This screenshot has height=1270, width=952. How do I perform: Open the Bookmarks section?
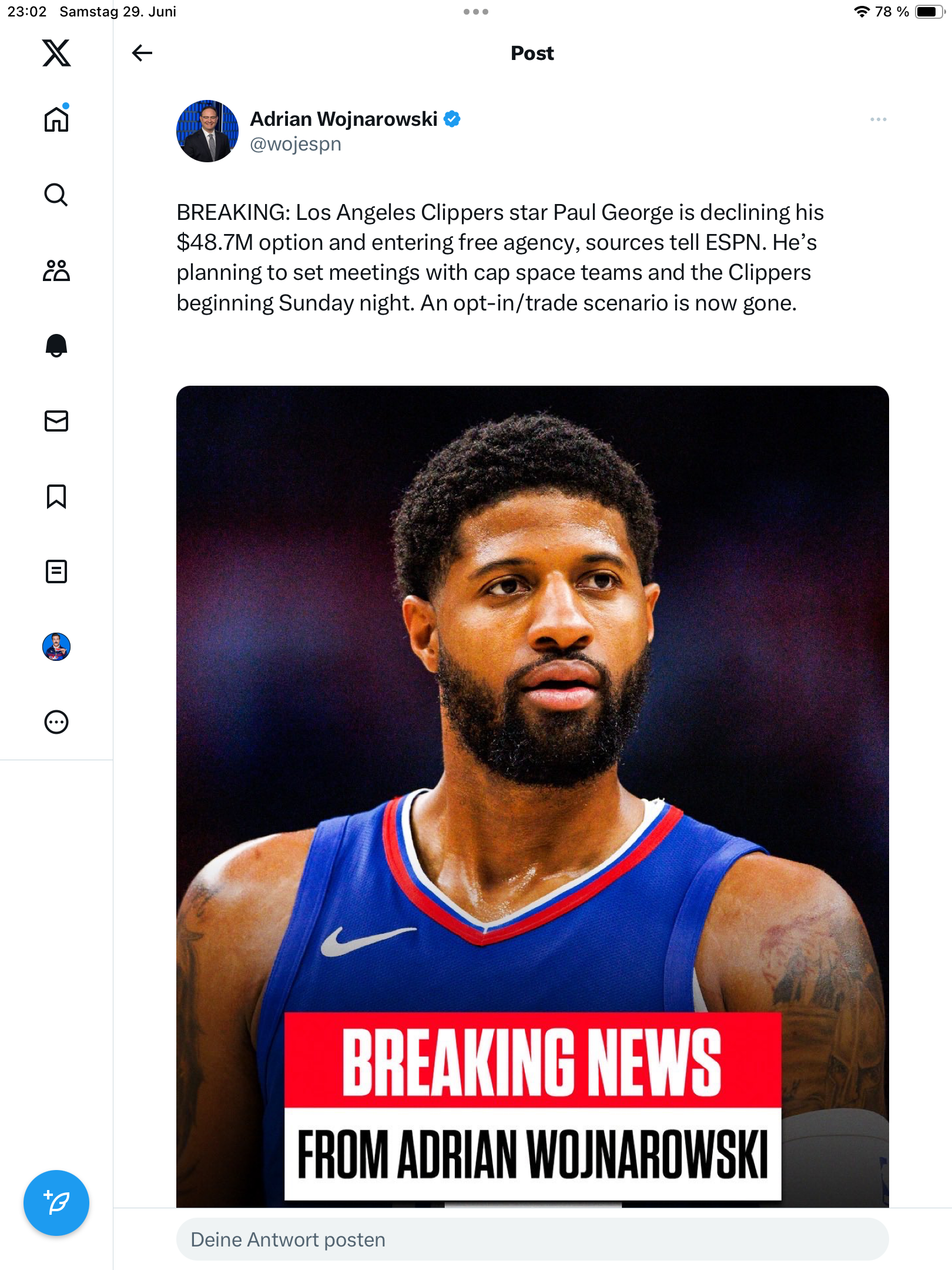point(56,496)
